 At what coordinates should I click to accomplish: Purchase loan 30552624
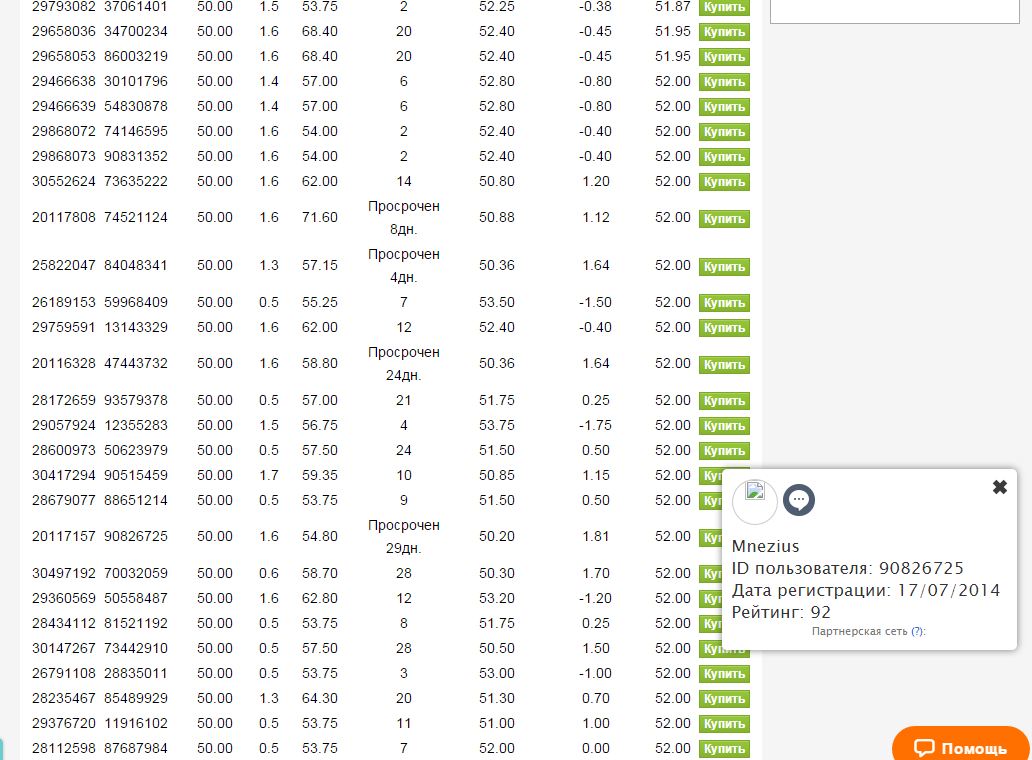[x=724, y=182]
